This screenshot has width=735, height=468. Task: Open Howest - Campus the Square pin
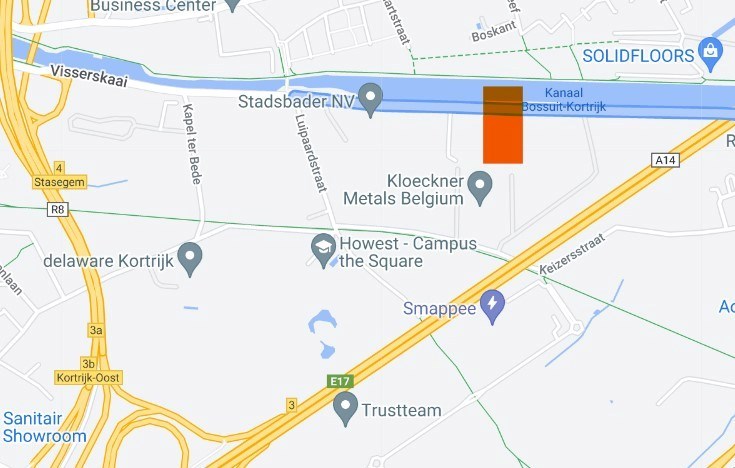pos(323,248)
